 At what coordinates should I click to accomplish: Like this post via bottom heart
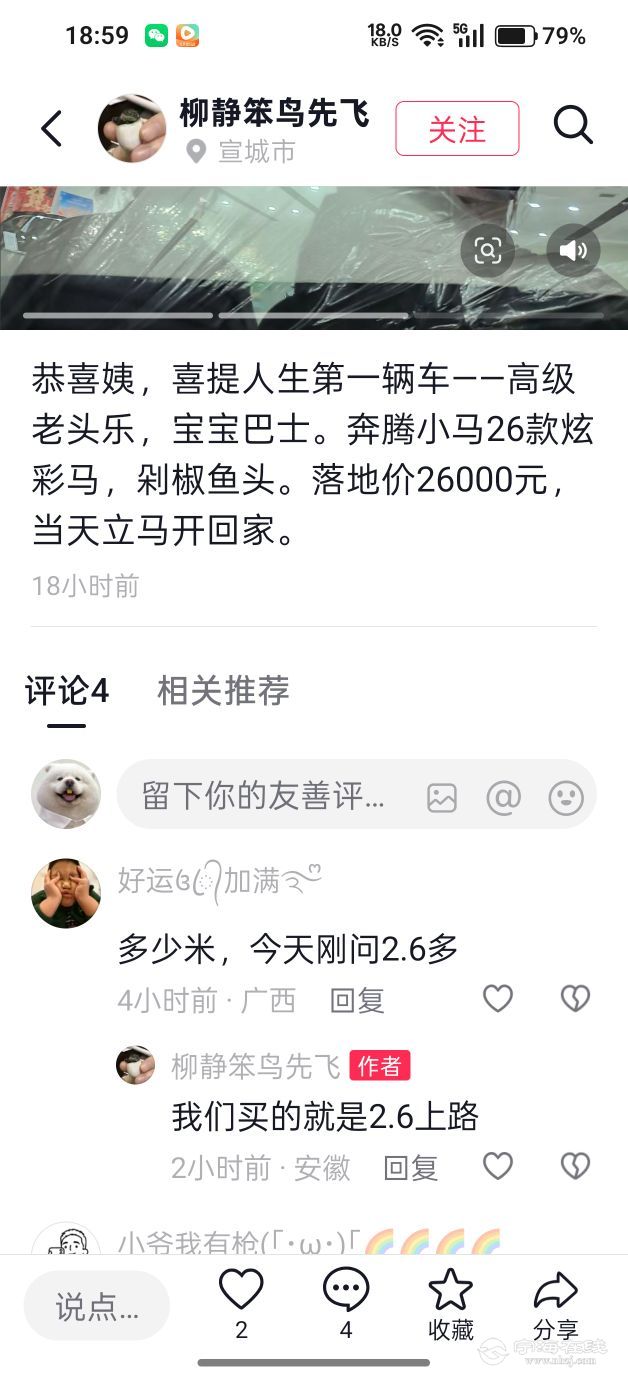coord(241,1291)
